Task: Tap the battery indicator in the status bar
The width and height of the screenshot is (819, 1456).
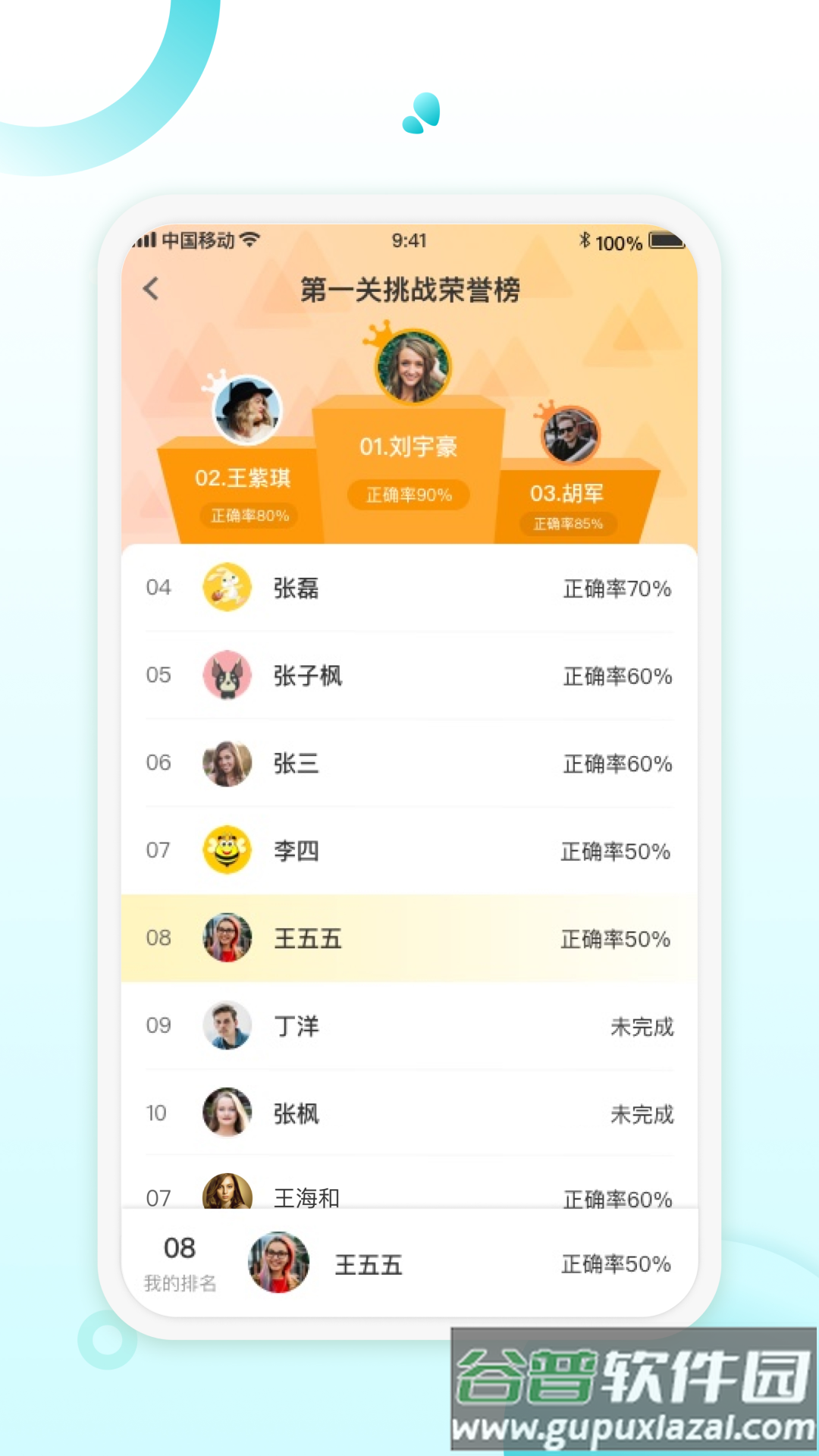Action: pyautogui.click(x=667, y=240)
